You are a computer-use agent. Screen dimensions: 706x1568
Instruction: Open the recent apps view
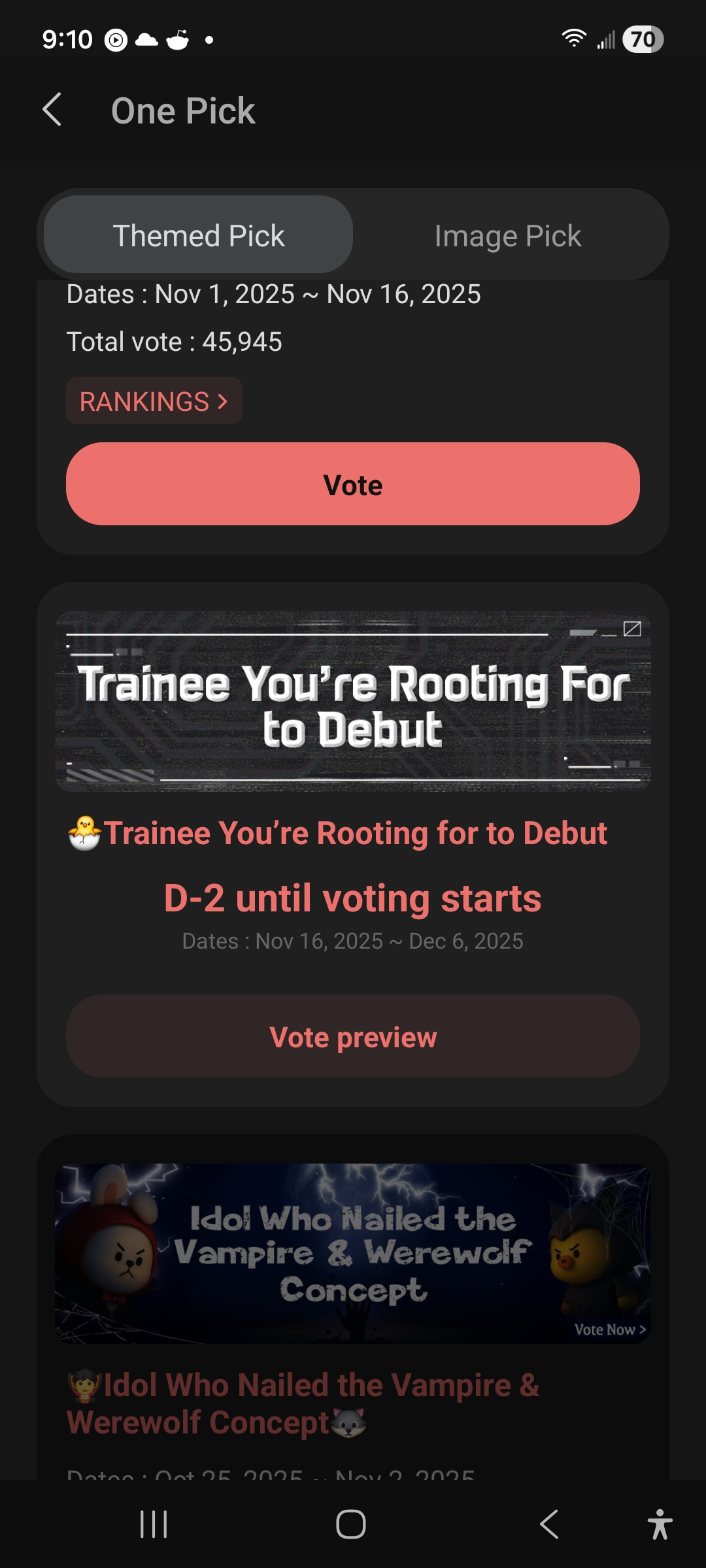[x=154, y=1525]
